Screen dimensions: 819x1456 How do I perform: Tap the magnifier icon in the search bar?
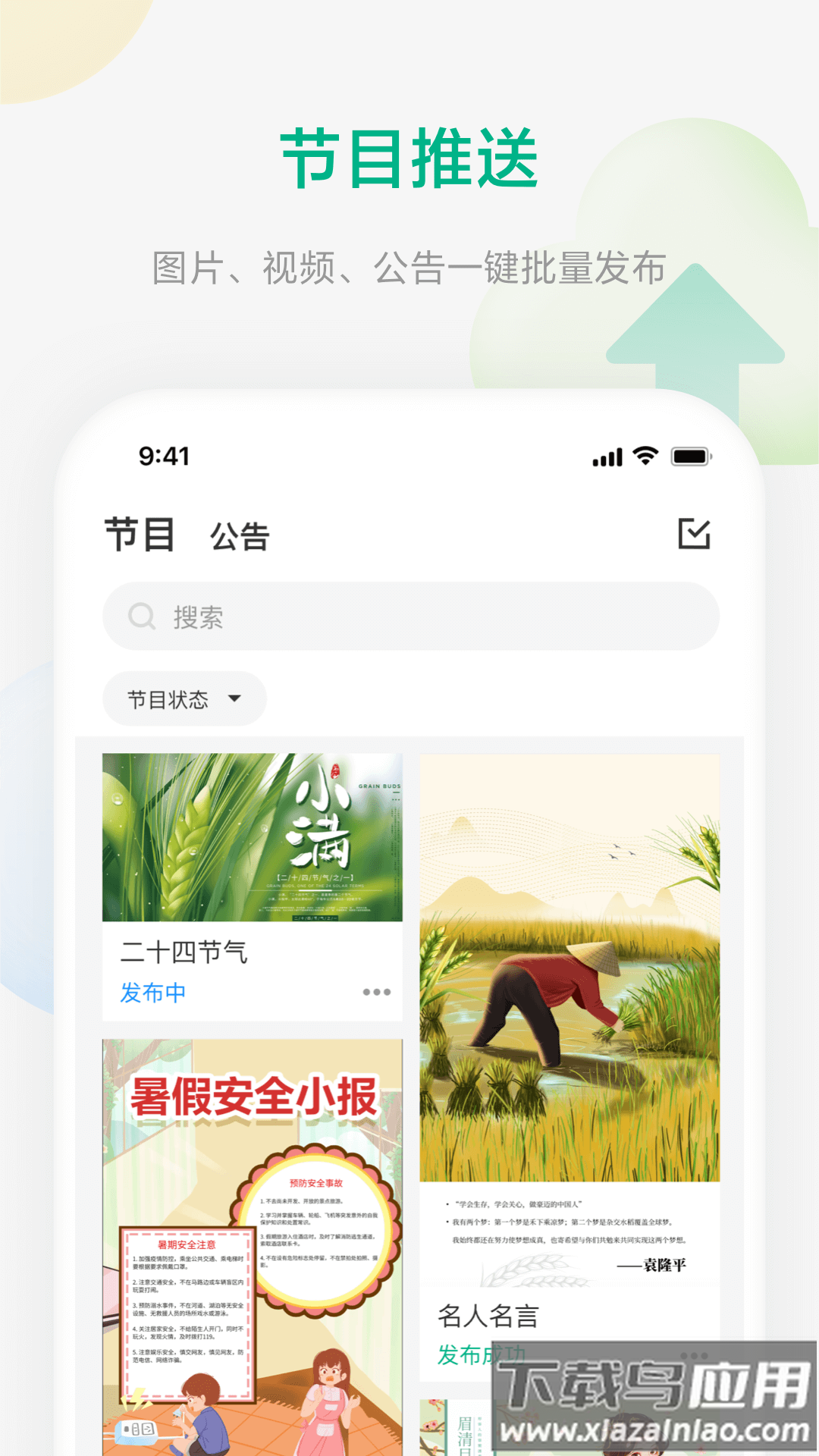pos(143,617)
